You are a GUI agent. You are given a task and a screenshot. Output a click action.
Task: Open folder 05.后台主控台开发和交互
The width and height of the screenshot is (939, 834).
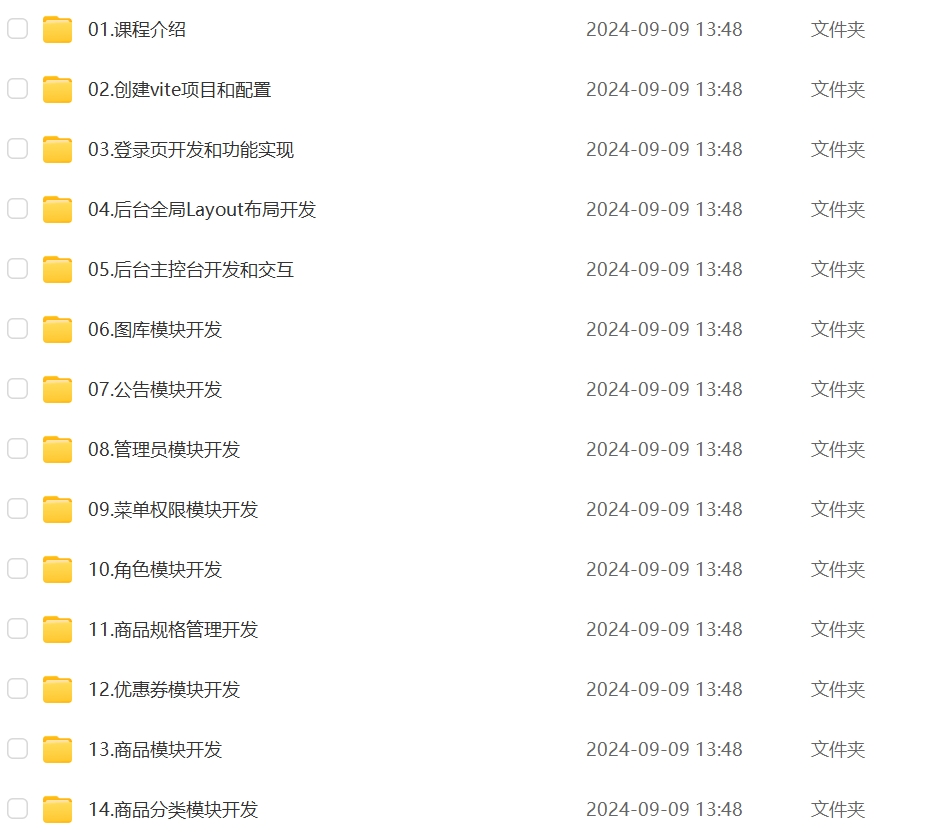click(190, 270)
